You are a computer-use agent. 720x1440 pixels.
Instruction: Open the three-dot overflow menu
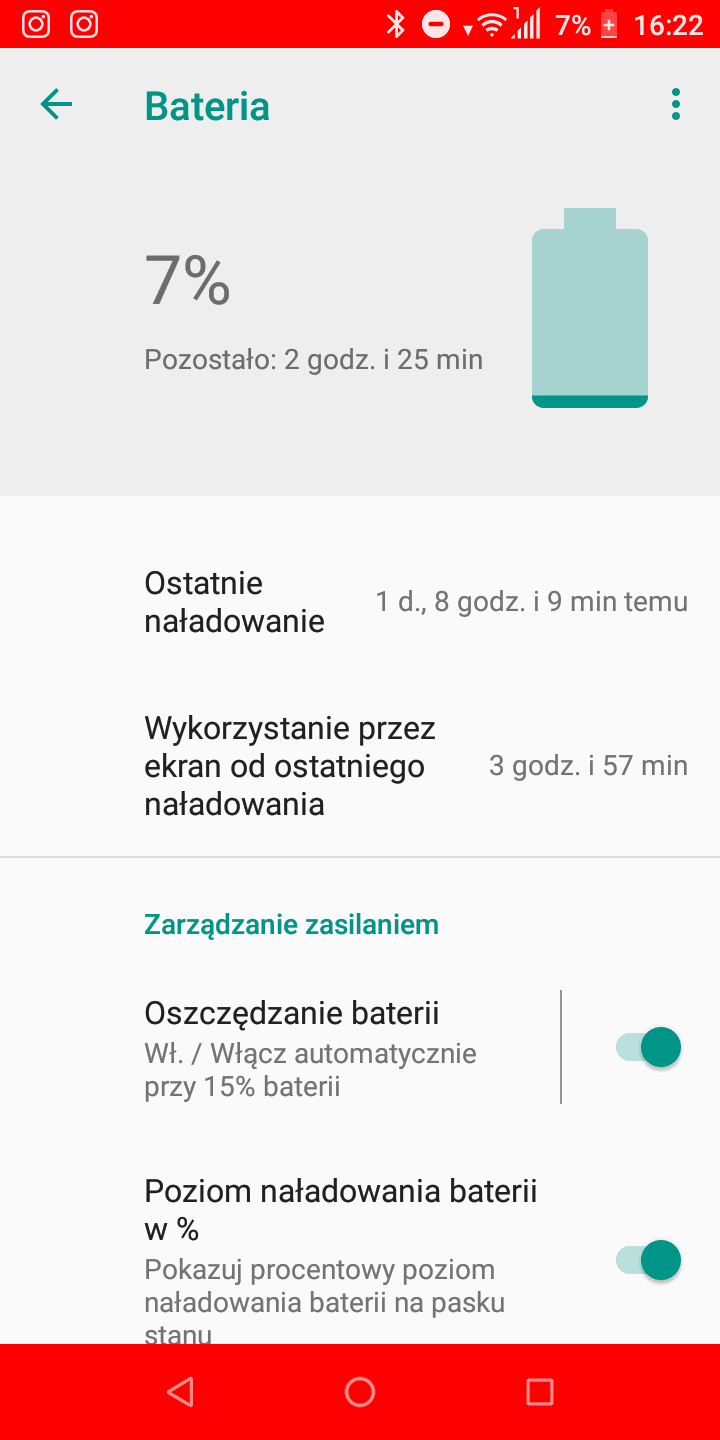[676, 104]
